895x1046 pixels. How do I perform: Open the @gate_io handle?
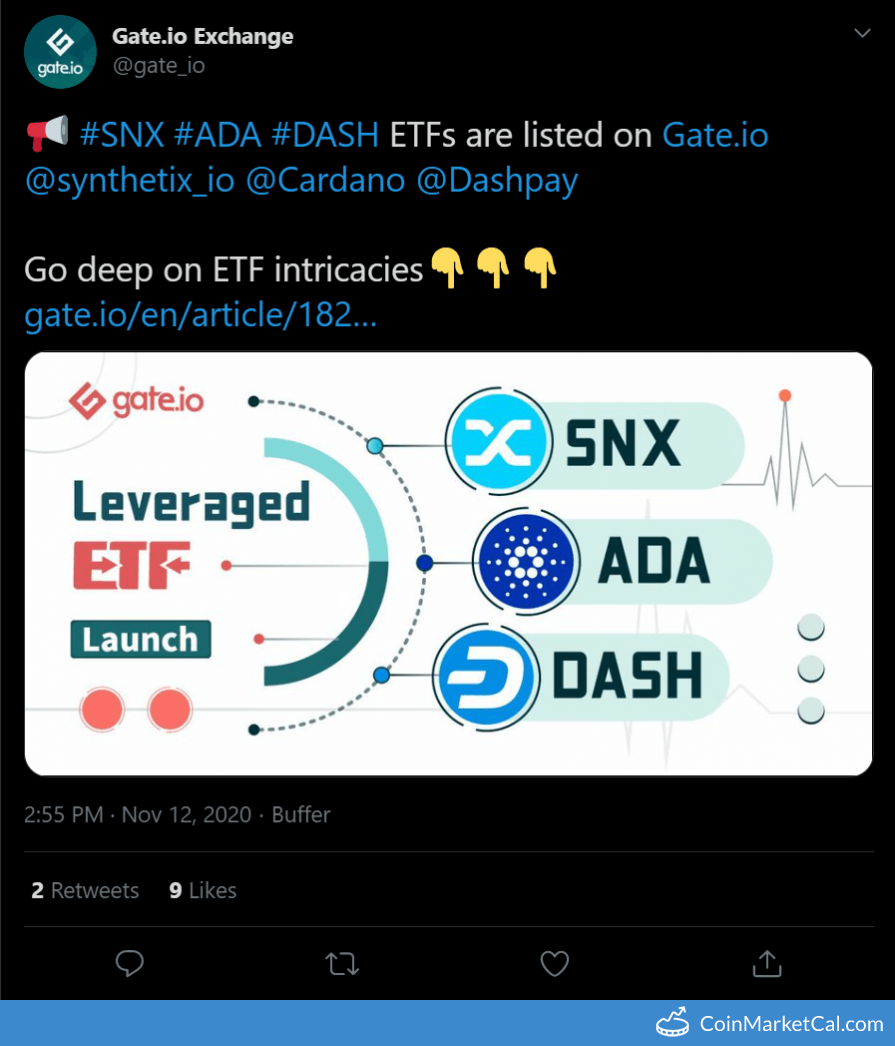pos(158,66)
